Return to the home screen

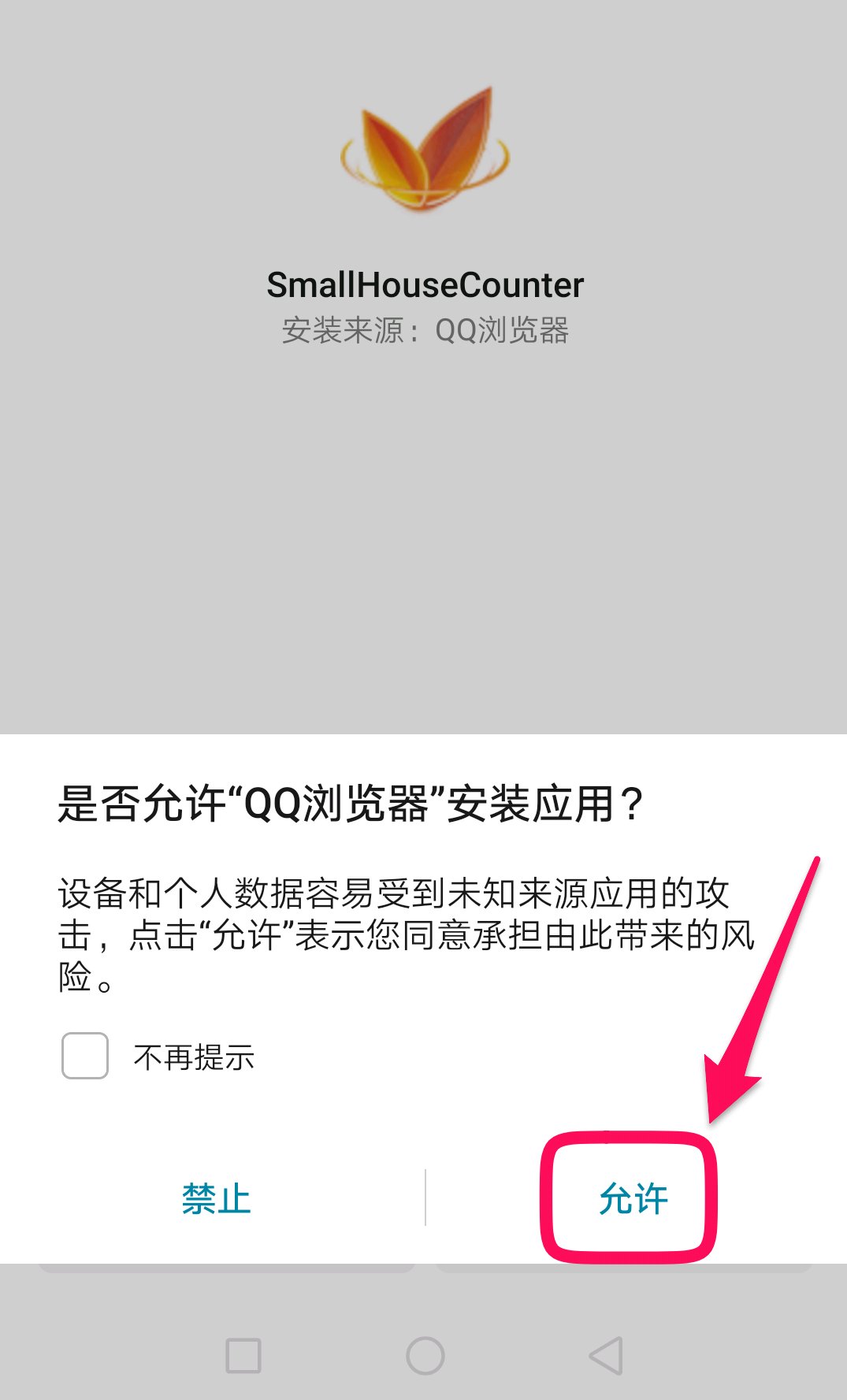425,1355
